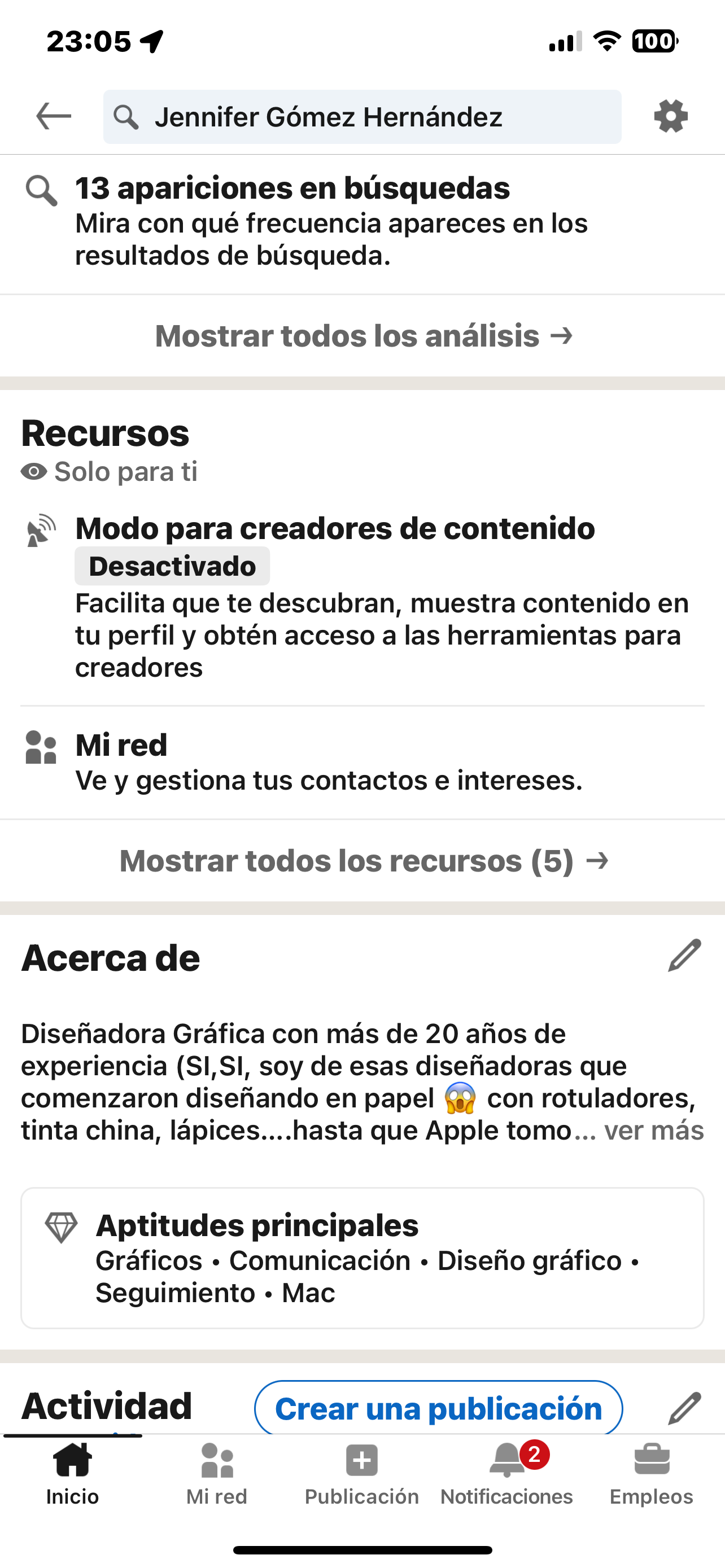Edit the Actividad section
The height and width of the screenshot is (1568, 725).
click(684, 1408)
